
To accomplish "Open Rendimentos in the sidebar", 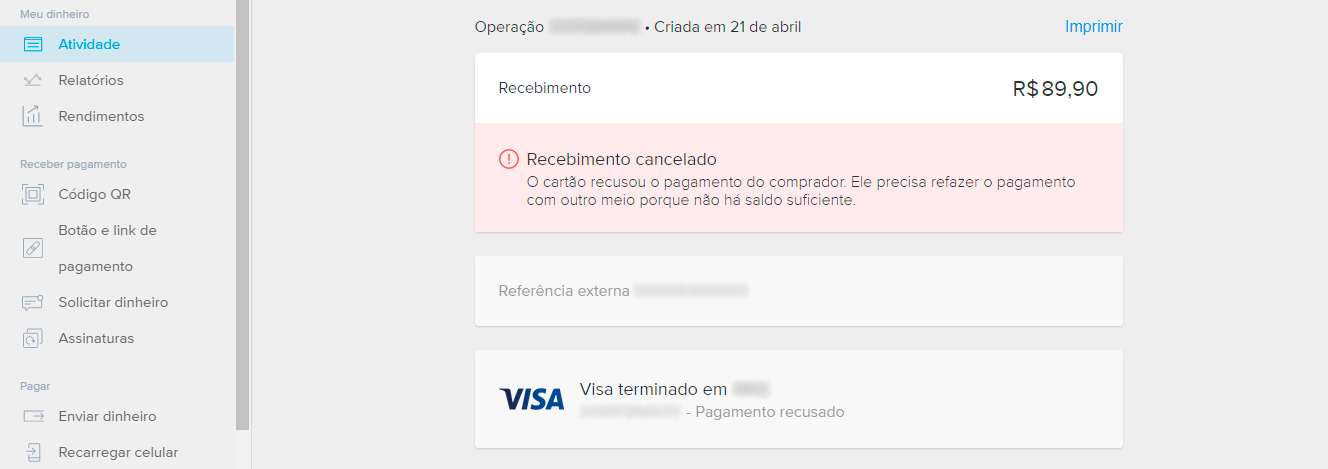I will (x=101, y=116).
